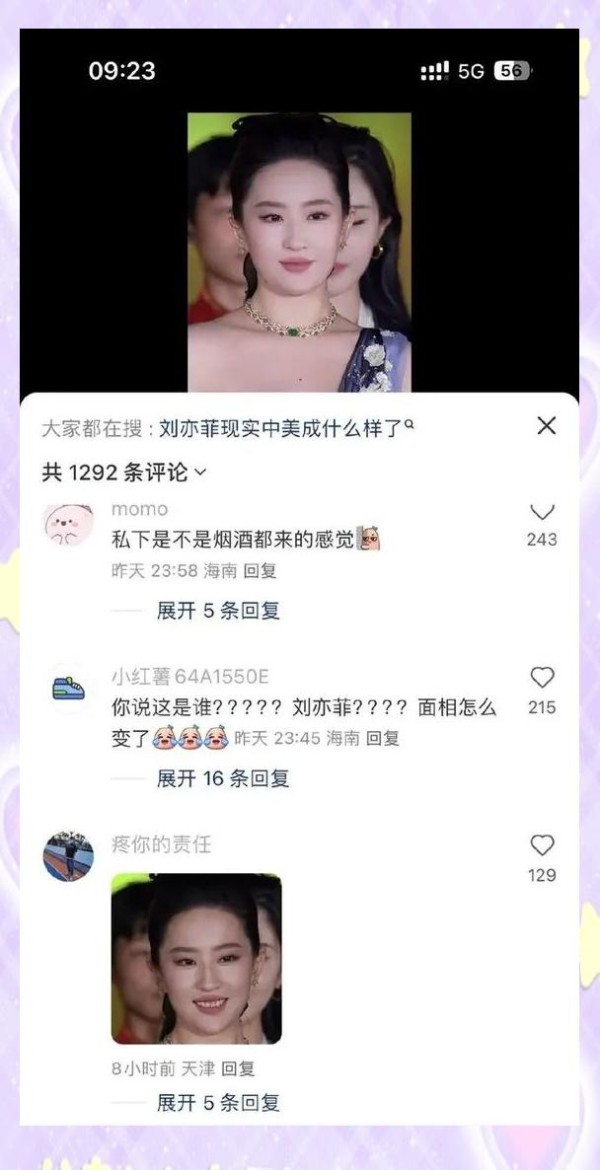Reply to 疼你的责任's comment
This screenshot has width=600, height=1170.
[239, 1068]
